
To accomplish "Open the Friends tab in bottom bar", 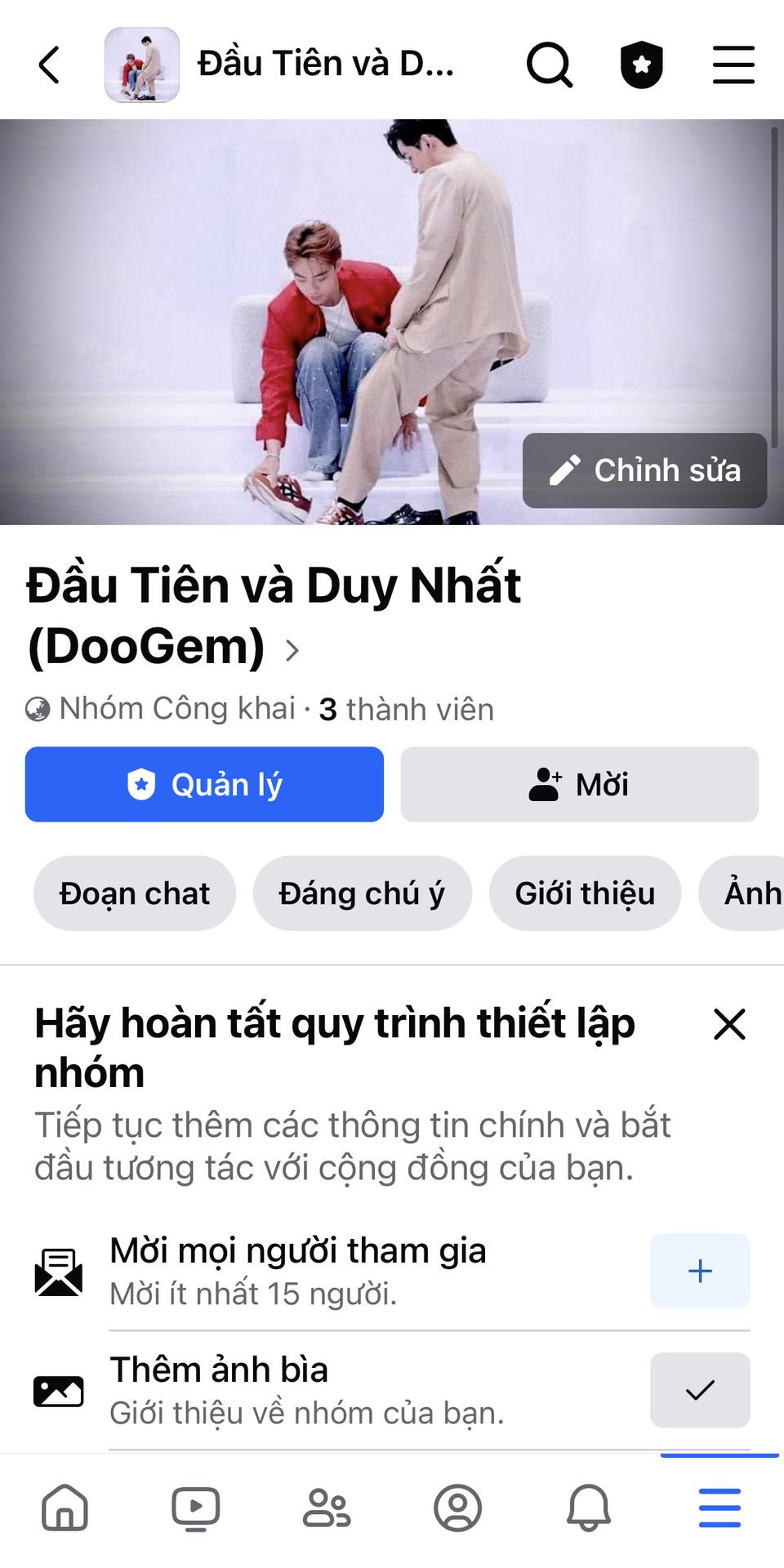I will [x=327, y=1508].
